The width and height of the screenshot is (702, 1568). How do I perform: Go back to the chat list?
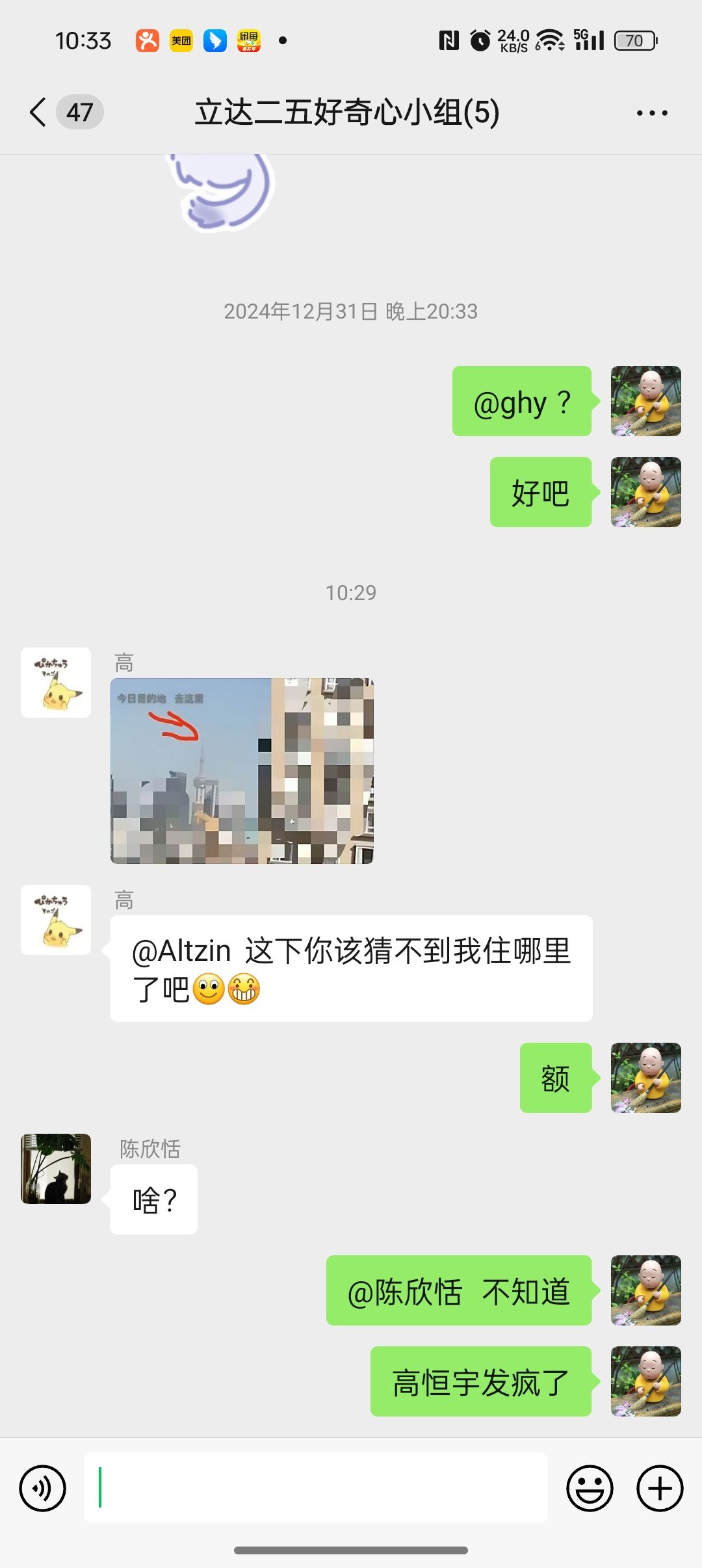click(x=39, y=112)
